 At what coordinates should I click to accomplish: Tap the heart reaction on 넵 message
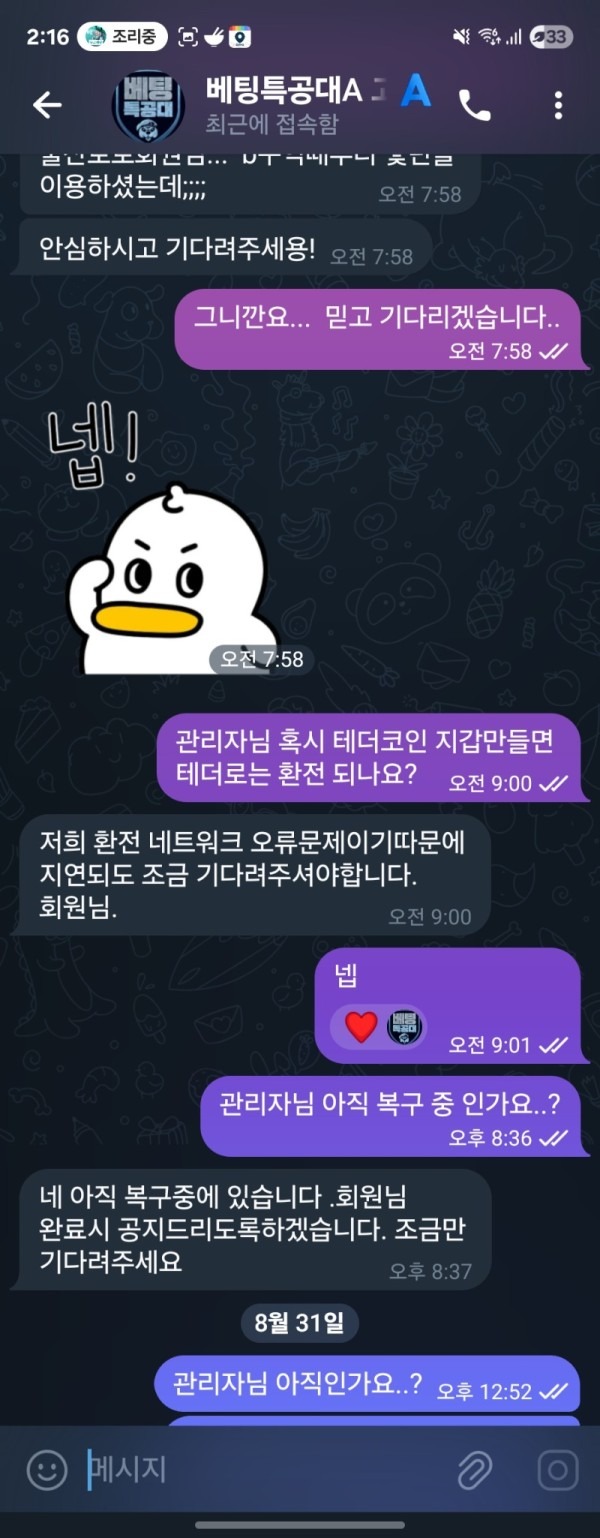tap(361, 1027)
